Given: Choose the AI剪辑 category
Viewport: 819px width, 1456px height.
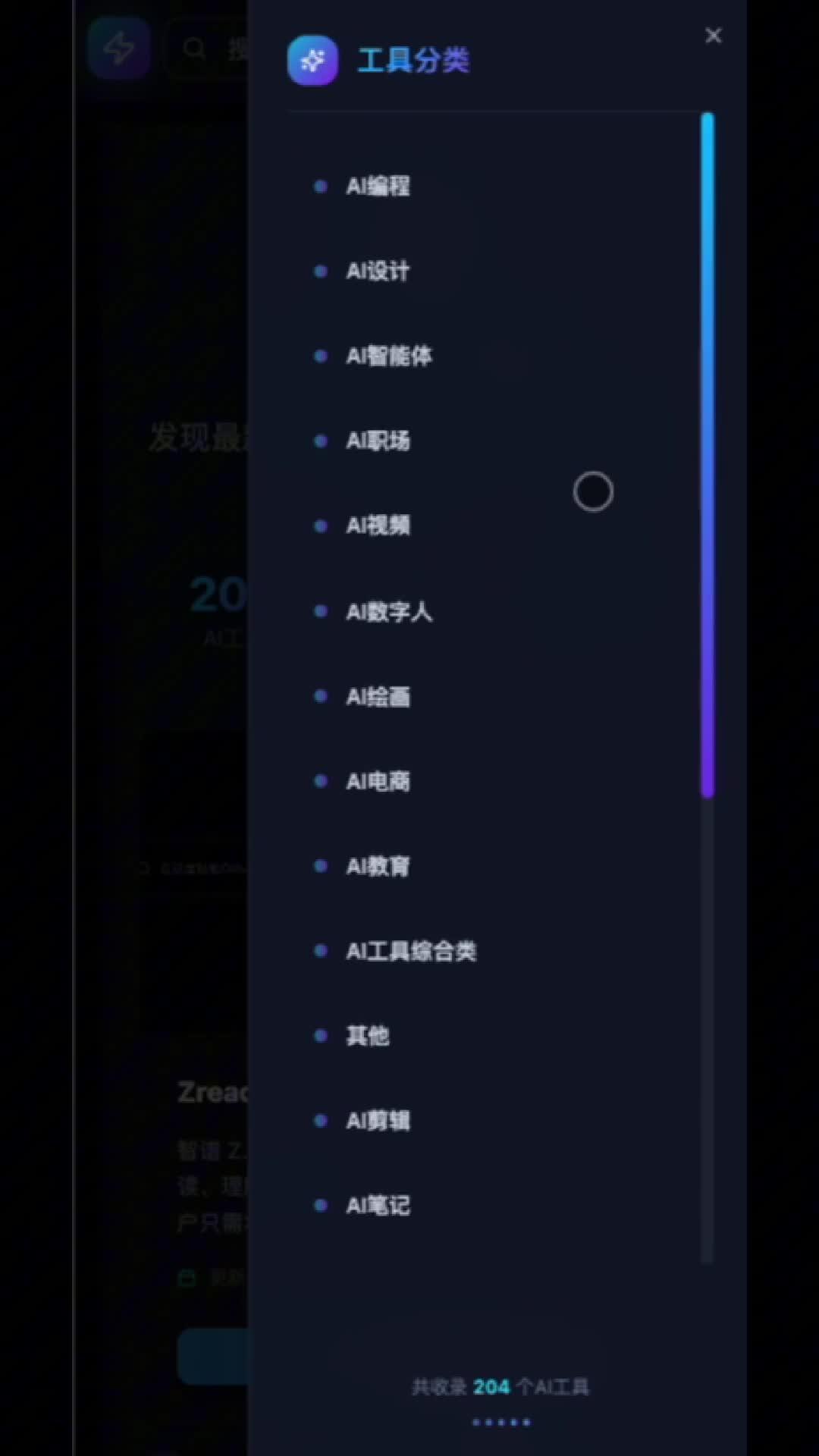Looking at the screenshot, I should 378,1122.
